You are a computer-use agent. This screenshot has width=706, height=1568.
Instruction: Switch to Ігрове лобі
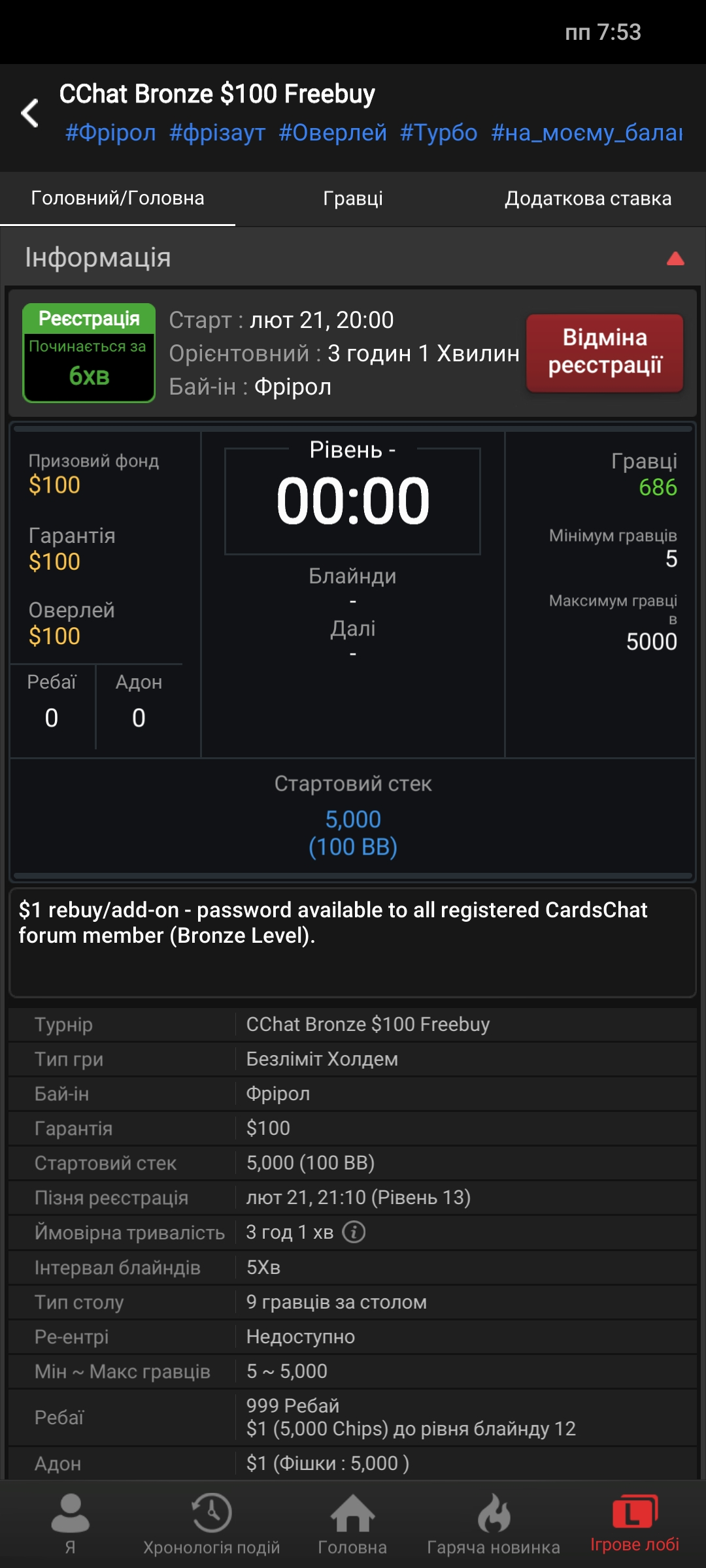point(634,1524)
